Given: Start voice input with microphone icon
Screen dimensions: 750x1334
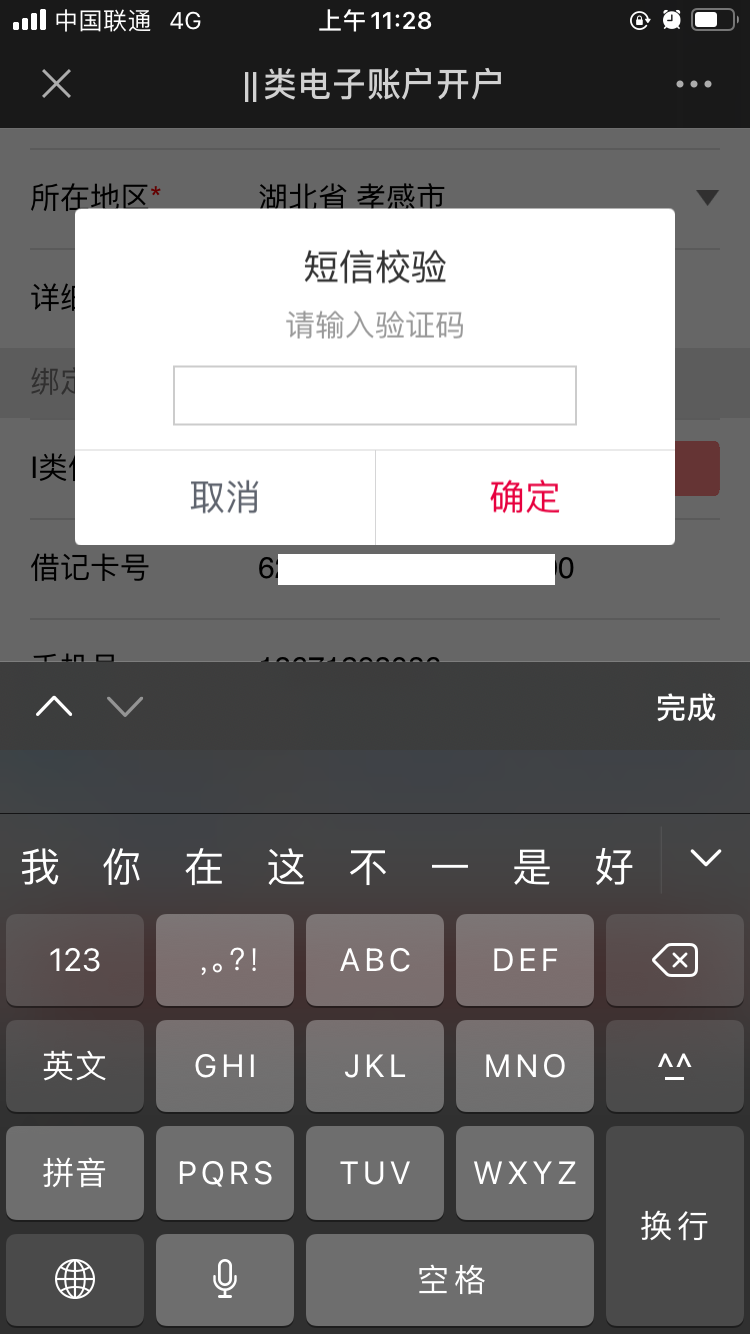Looking at the screenshot, I should coord(224,1280).
